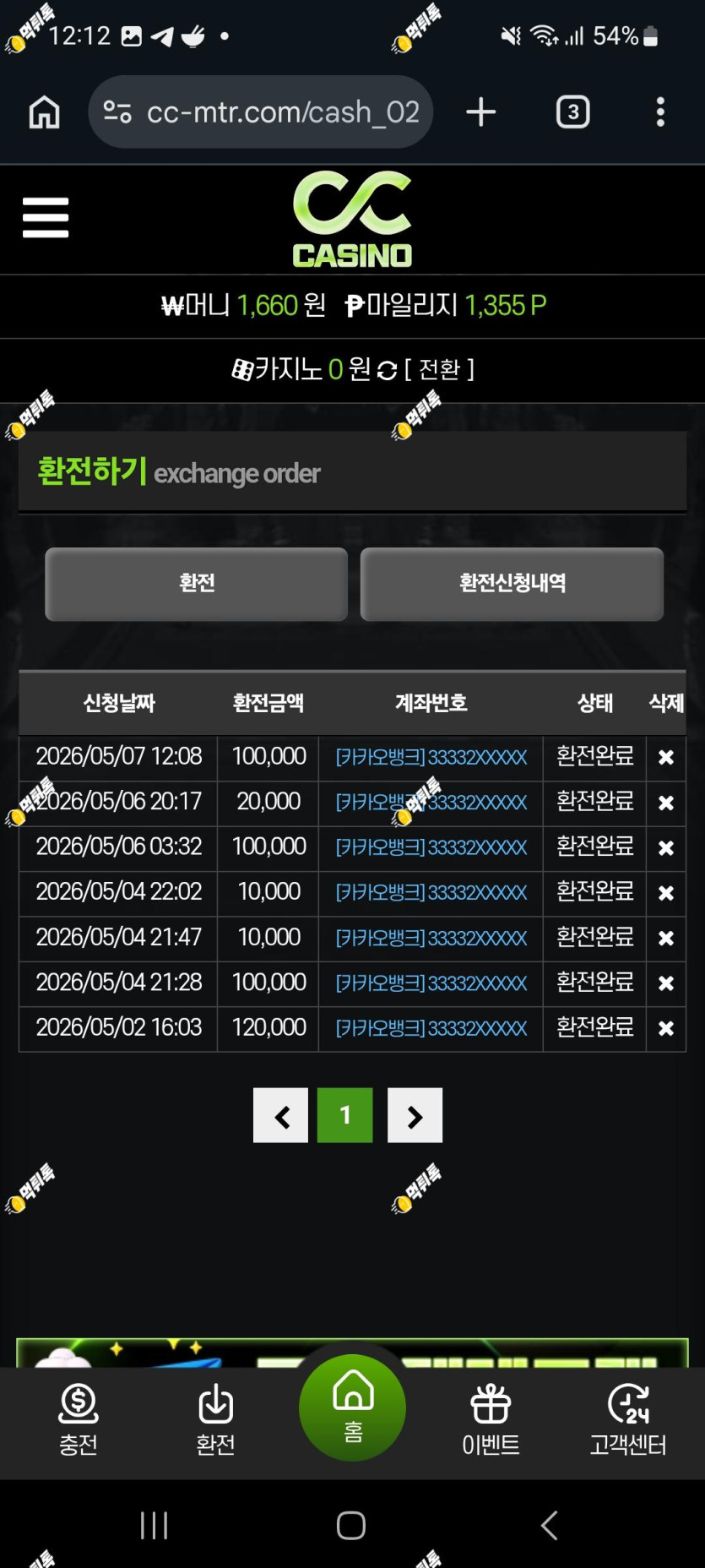Viewport: 705px width, 1568px height.
Task: Refresh the casino balance
Action: [x=387, y=370]
